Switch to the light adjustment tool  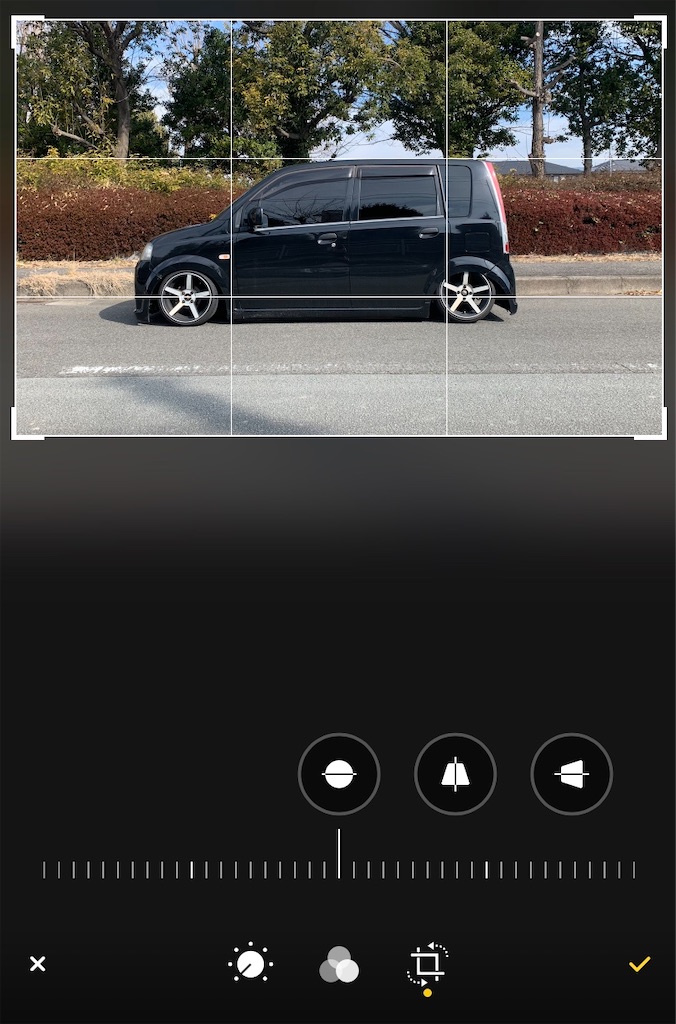(250, 964)
